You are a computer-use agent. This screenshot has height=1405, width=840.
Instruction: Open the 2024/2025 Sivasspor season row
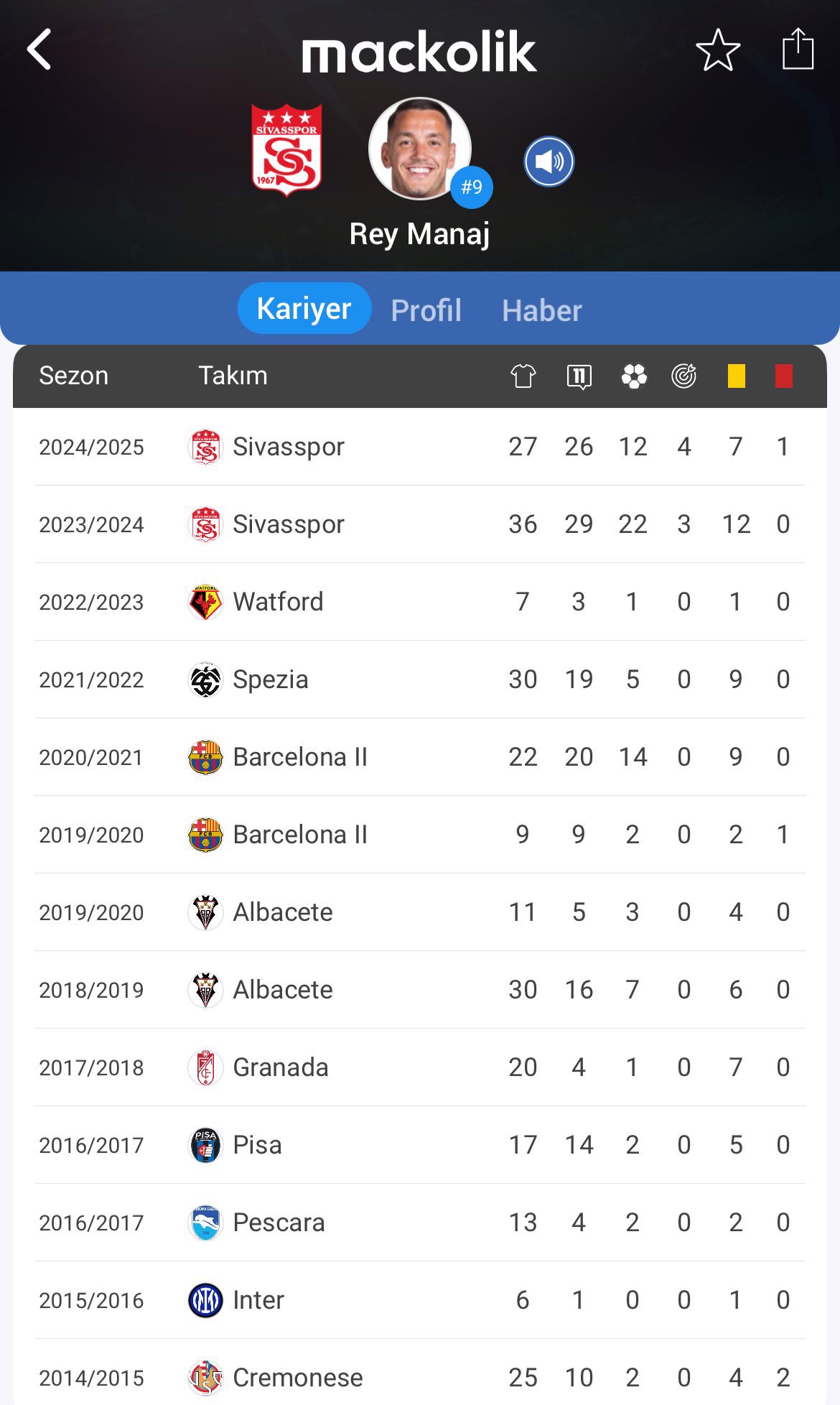[420, 447]
